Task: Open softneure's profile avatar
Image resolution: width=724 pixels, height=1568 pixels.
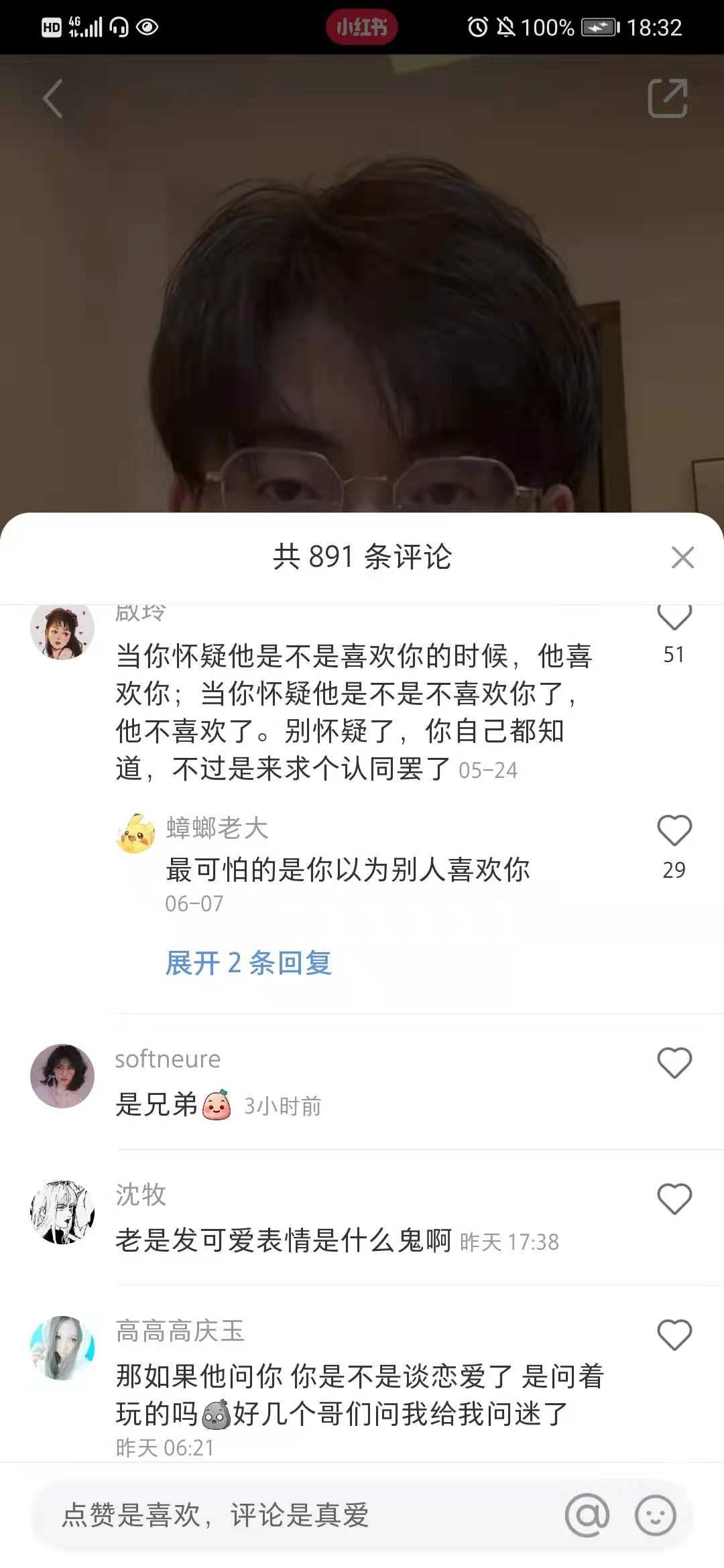Action: (62, 1075)
